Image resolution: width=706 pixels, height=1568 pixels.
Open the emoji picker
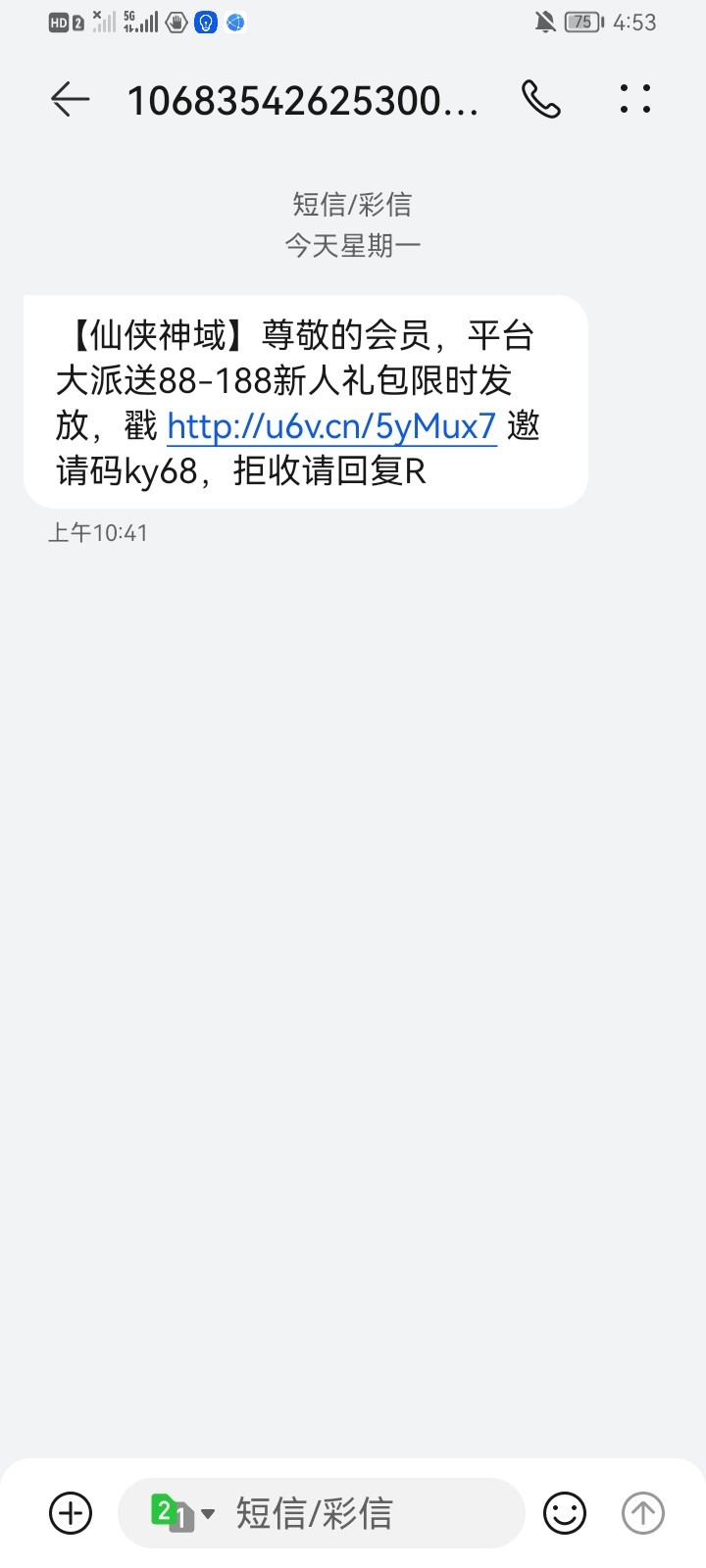(x=565, y=1513)
